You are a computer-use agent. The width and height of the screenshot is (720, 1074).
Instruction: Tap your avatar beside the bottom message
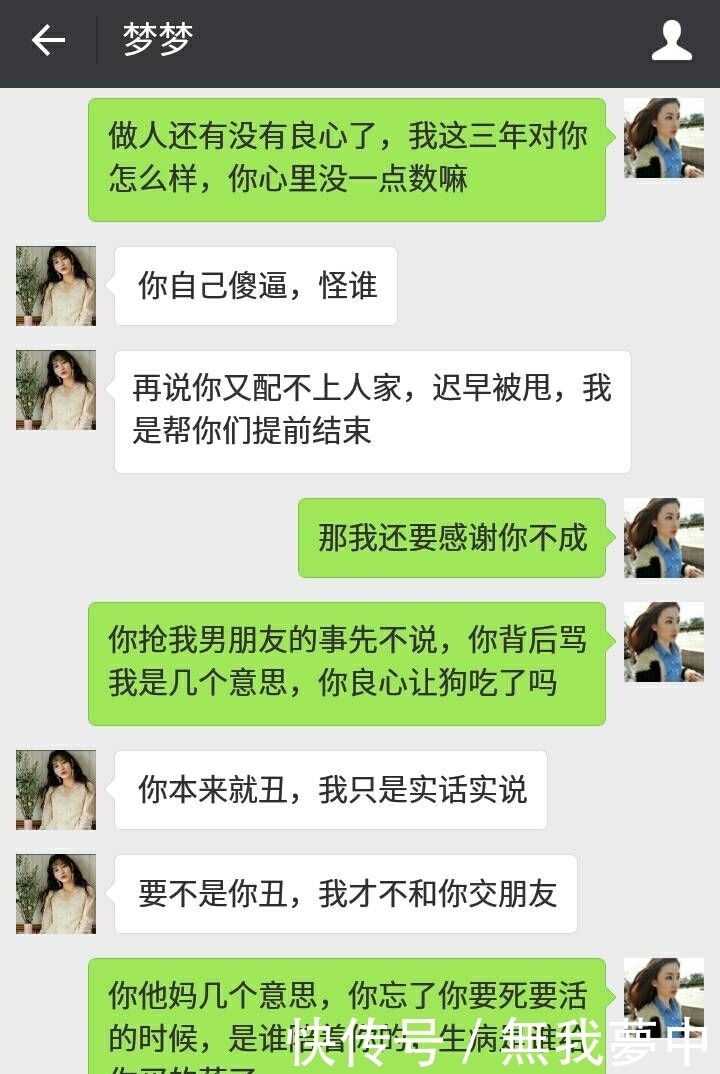(663, 1000)
